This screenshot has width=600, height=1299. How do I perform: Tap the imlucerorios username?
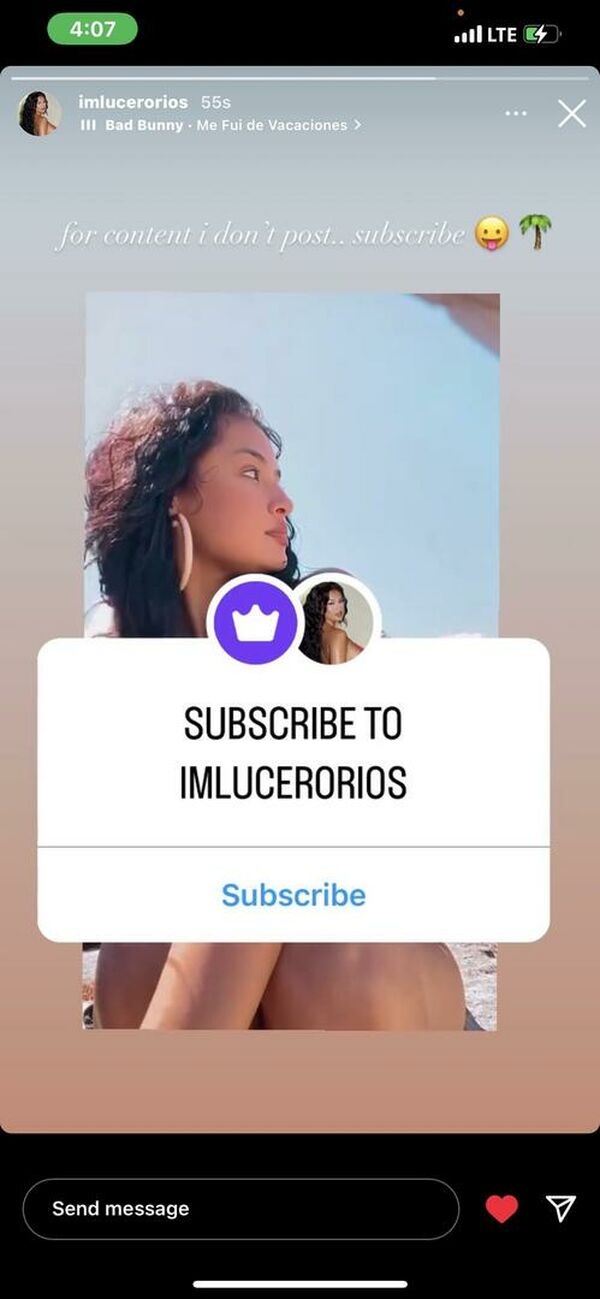(132, 102)
